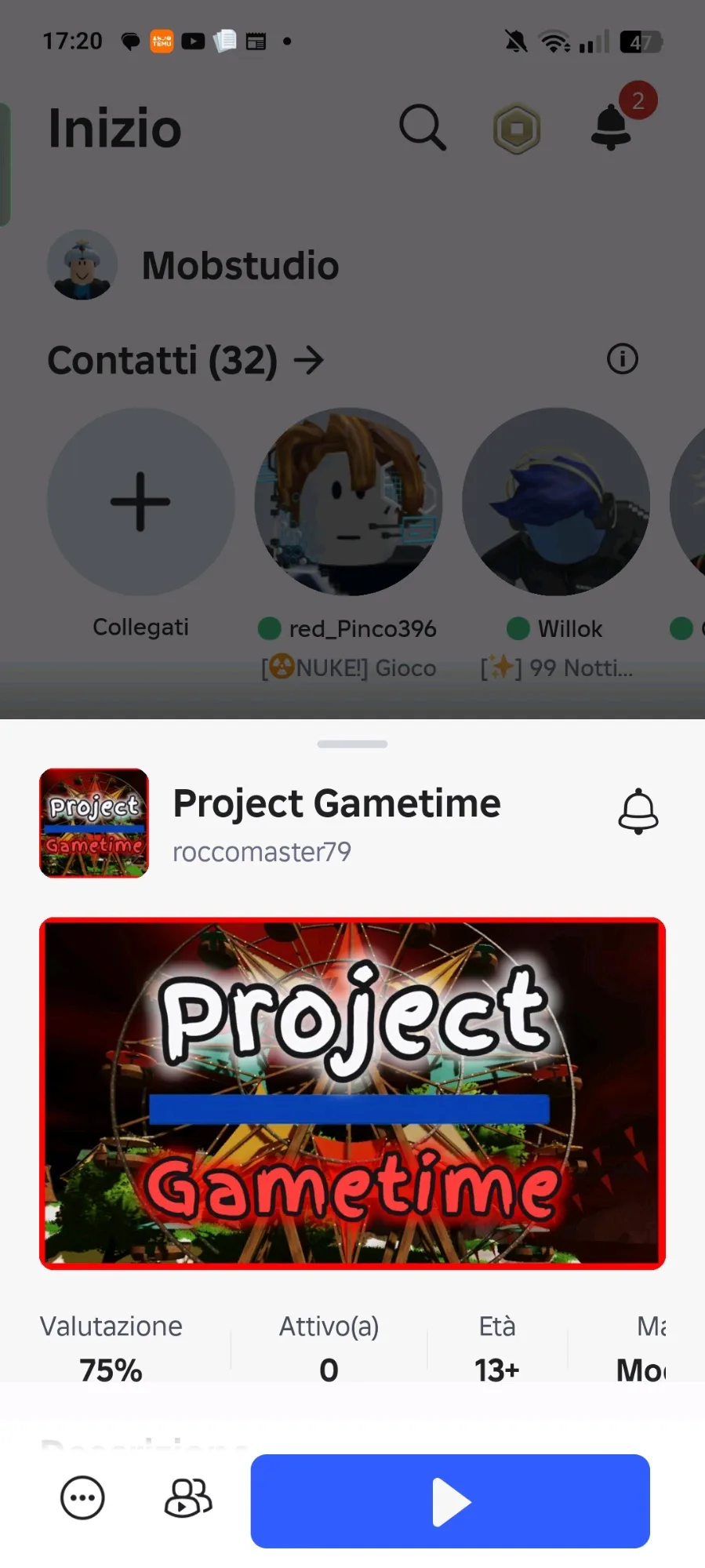Open the Robux balance icon
Screen dimensions: 705x1568
point(517,129)
